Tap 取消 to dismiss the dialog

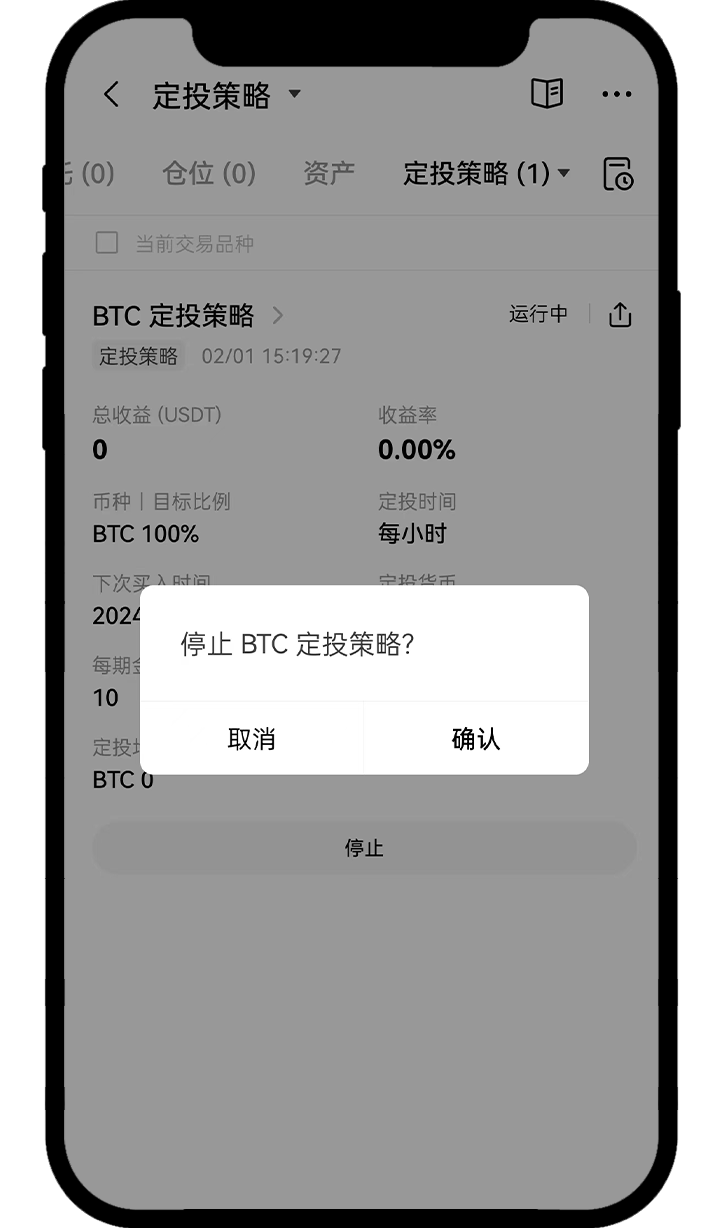tap(251, 739)
